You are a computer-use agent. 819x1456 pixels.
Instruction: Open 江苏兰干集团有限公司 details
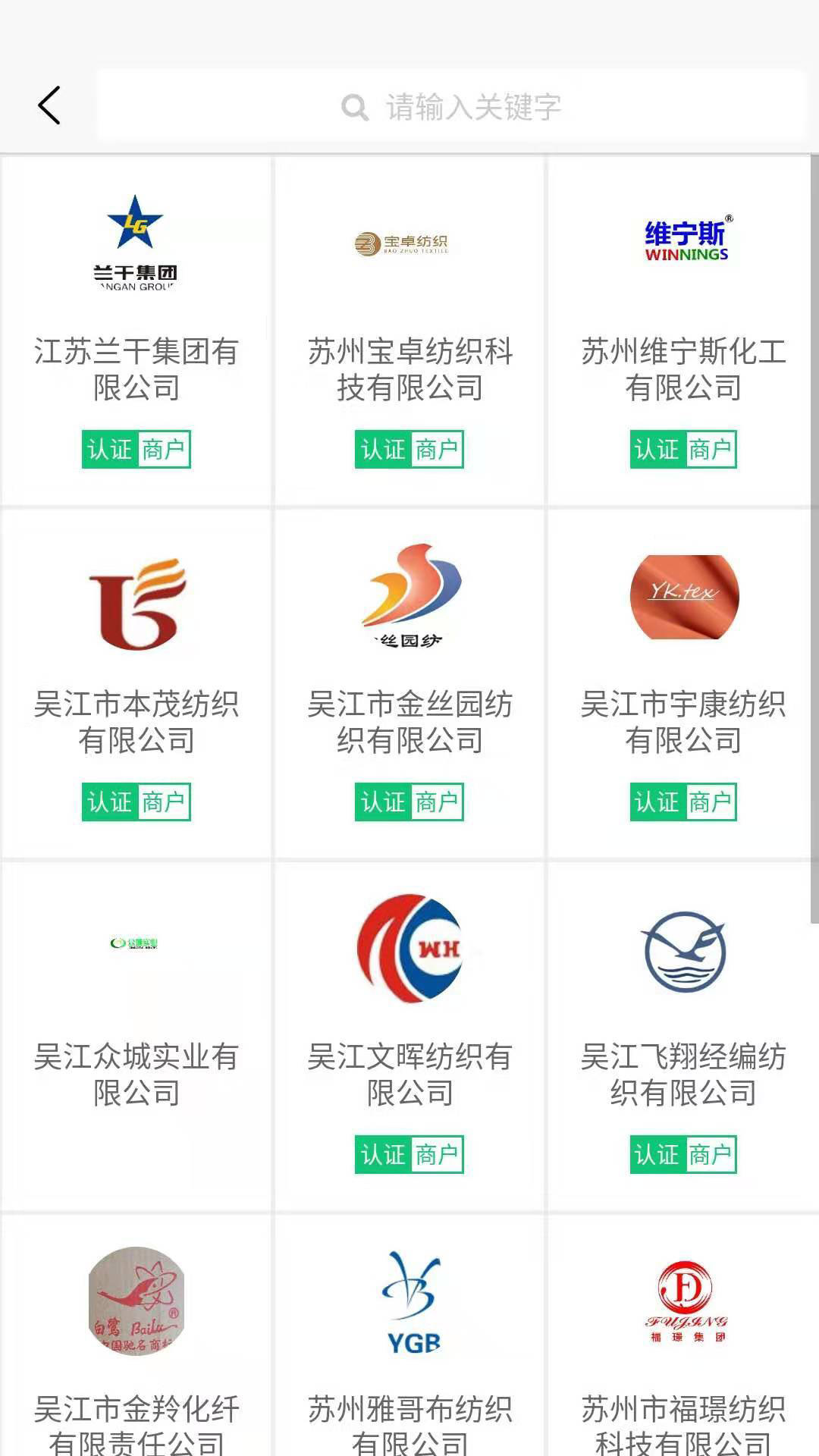coord(136,370)
